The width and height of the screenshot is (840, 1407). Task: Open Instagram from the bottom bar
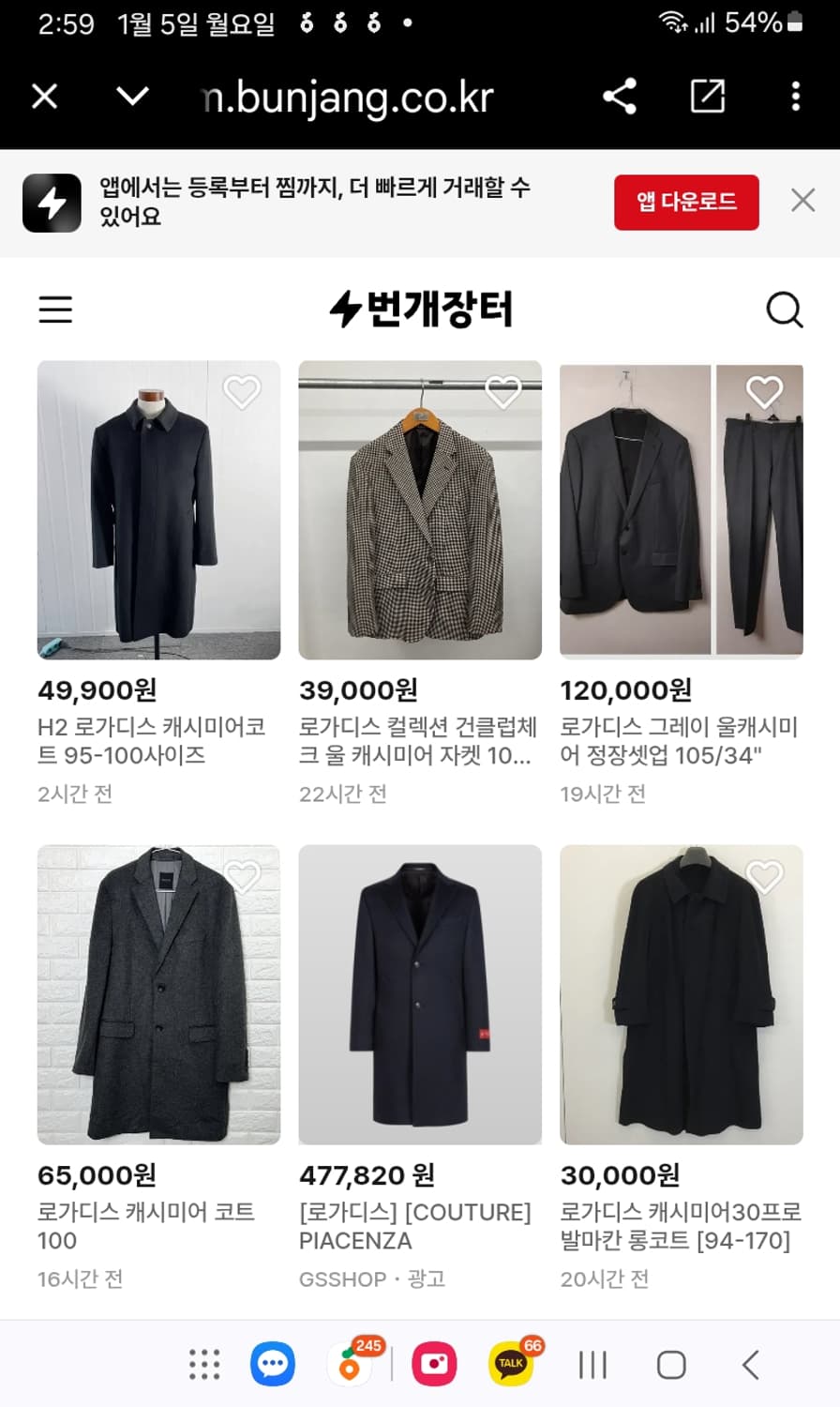[431, 1363]
